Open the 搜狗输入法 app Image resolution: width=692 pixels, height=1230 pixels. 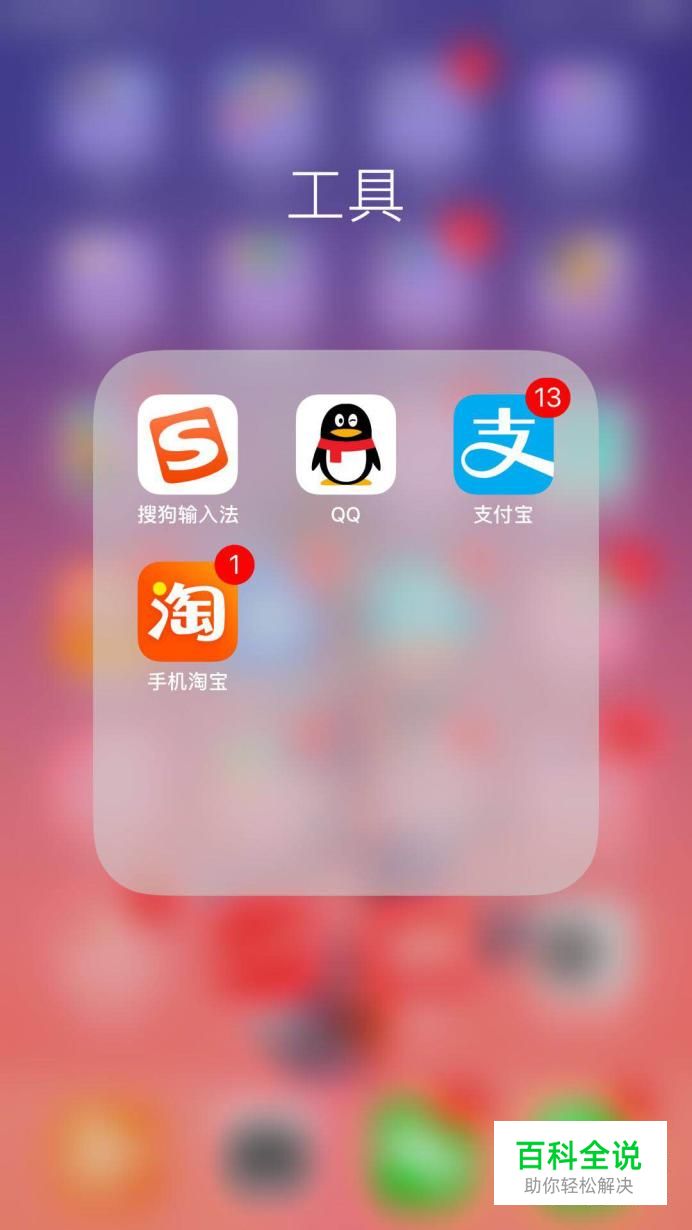click(x=188, y=444)
